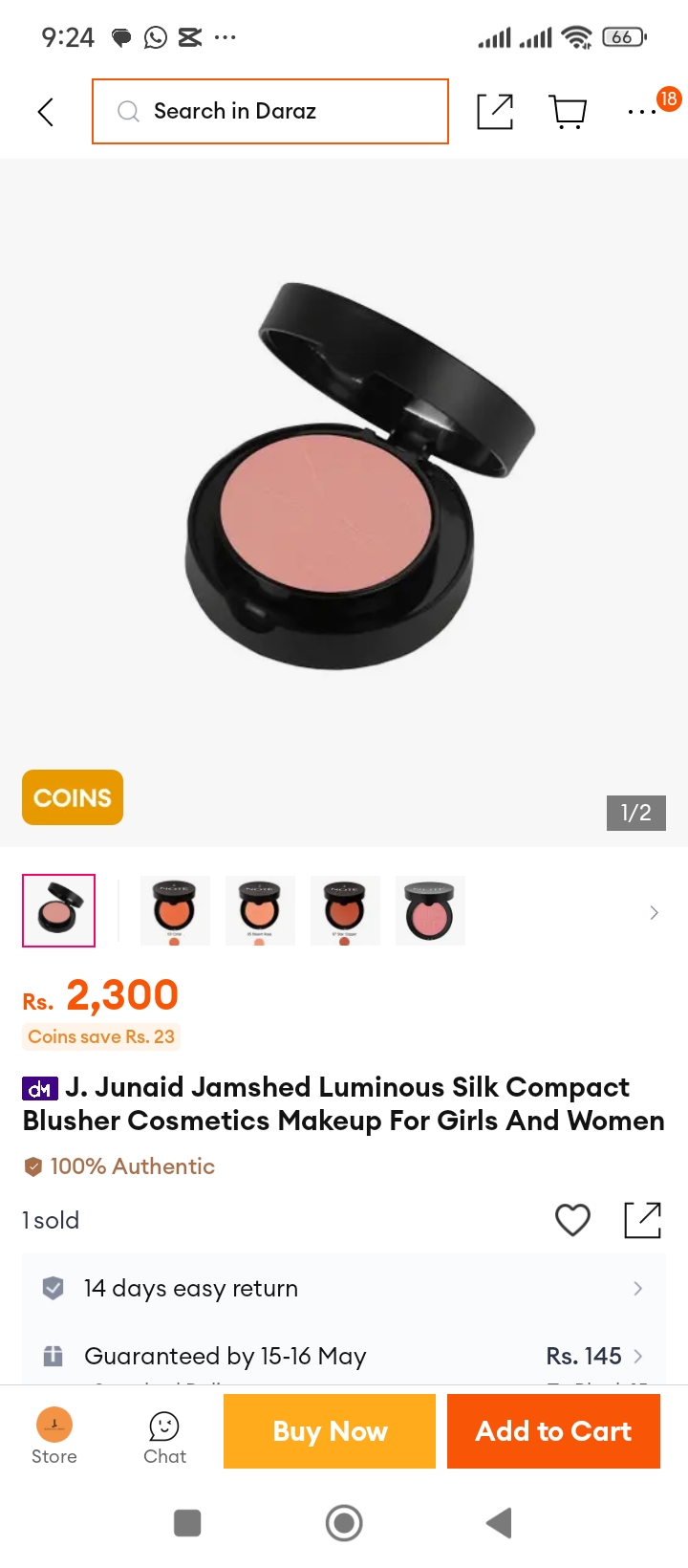Tap Buy Now

(330, 1431)
